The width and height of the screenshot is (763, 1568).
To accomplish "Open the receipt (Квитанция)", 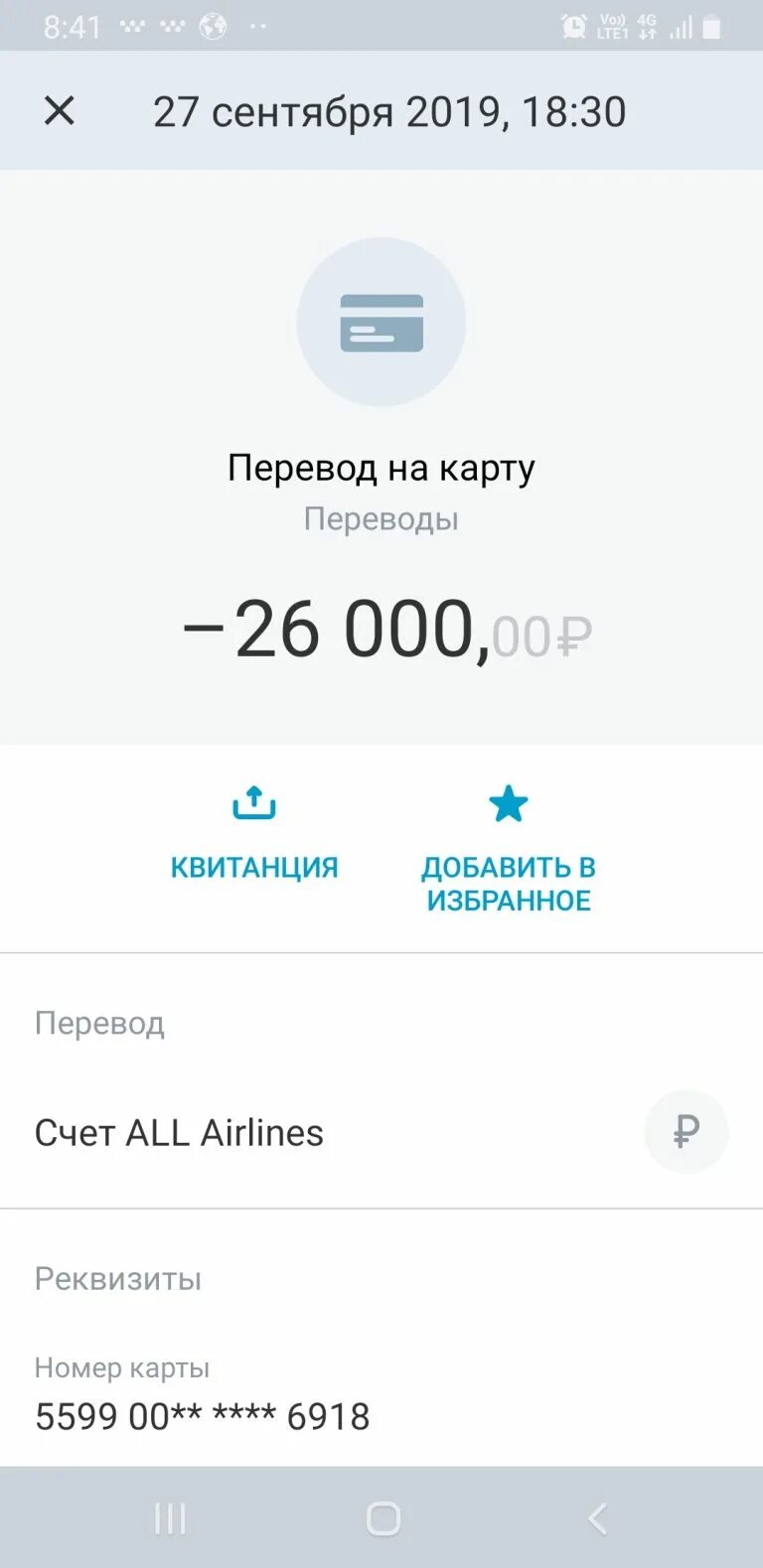I will 254,834.
